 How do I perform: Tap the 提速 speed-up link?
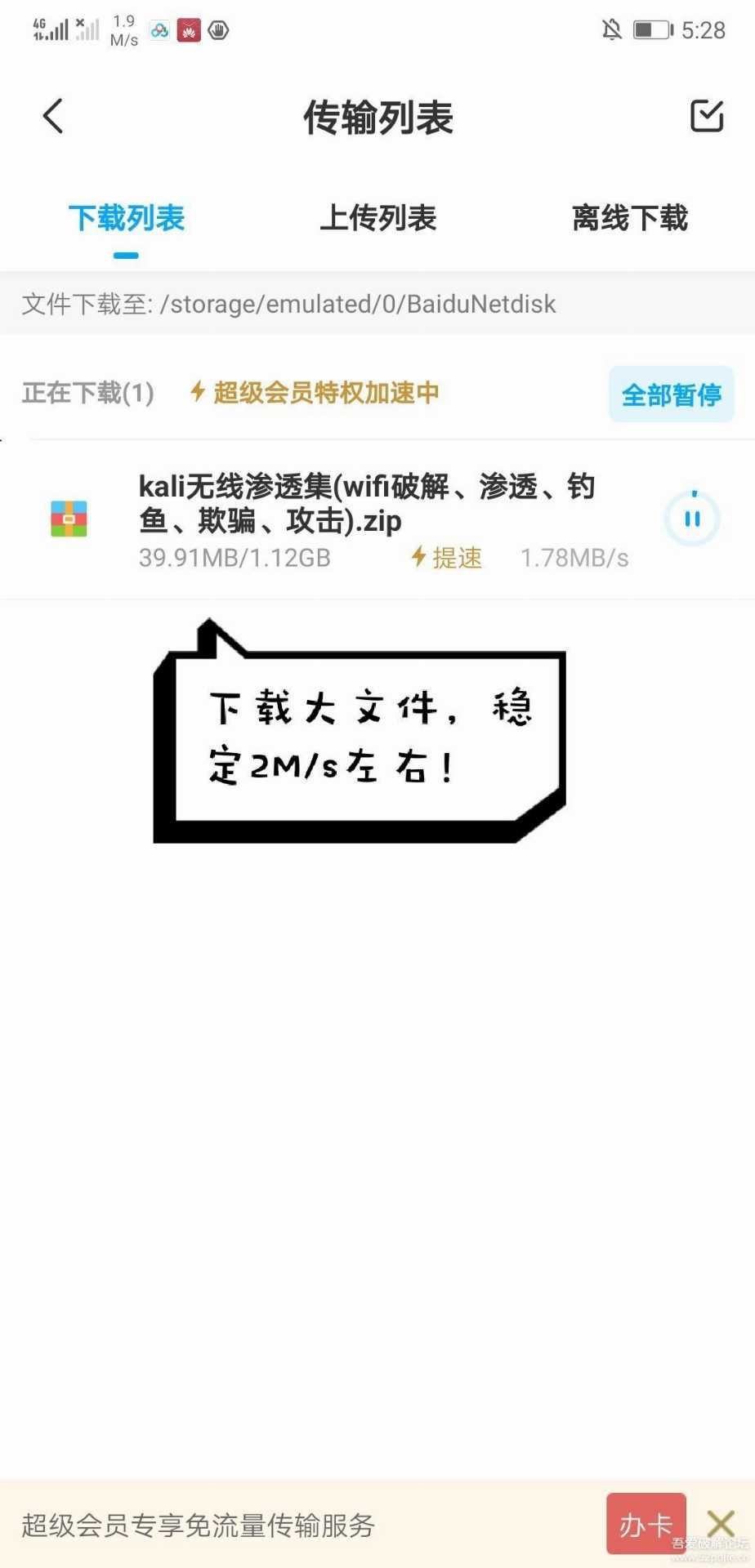[x=446, y=558]
